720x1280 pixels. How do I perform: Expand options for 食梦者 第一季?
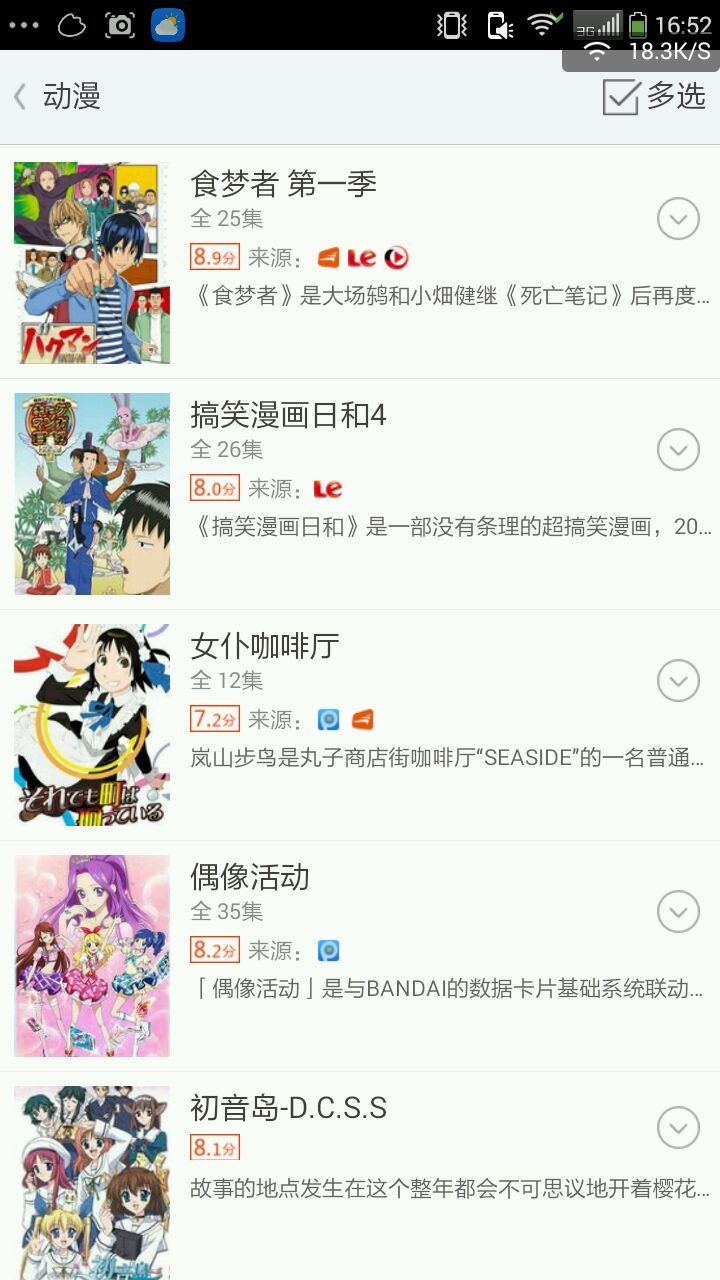(x=678, y=219)
